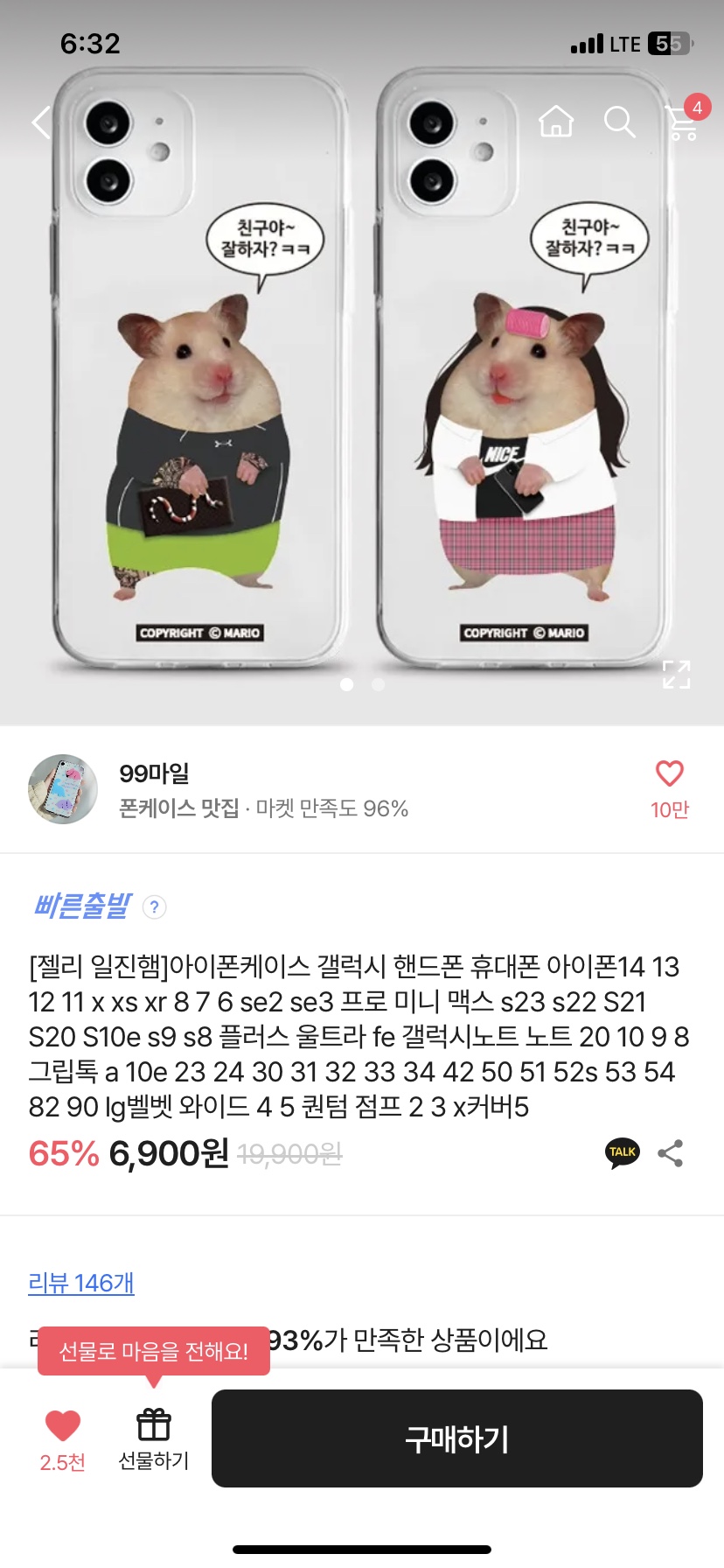Screen dimensions: 724x1568
Task: Open the shopping cart with 4 items
Action: tap(685, 120)
